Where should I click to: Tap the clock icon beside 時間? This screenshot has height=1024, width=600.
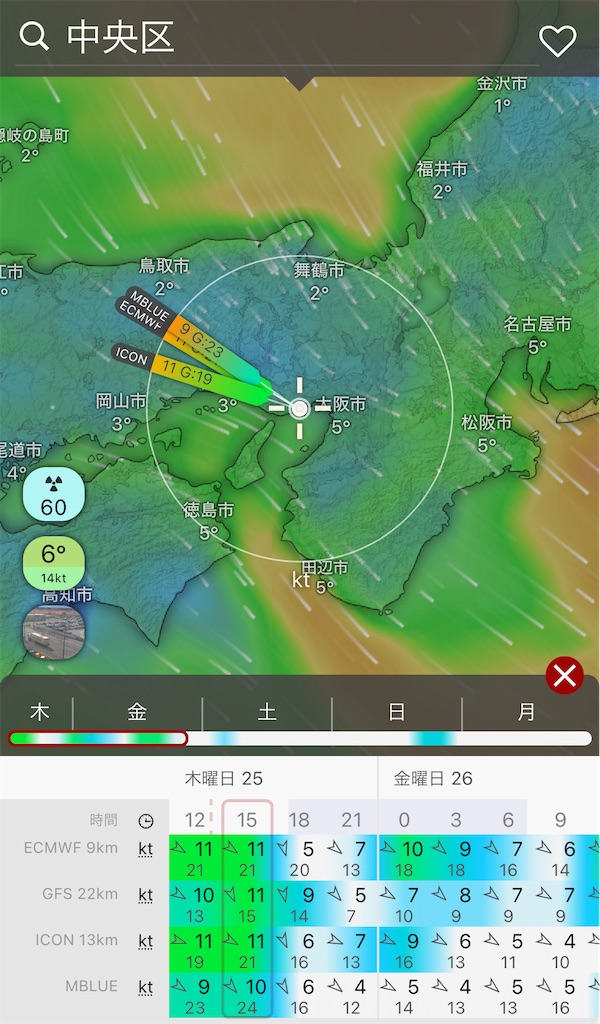tap(146, 821)
